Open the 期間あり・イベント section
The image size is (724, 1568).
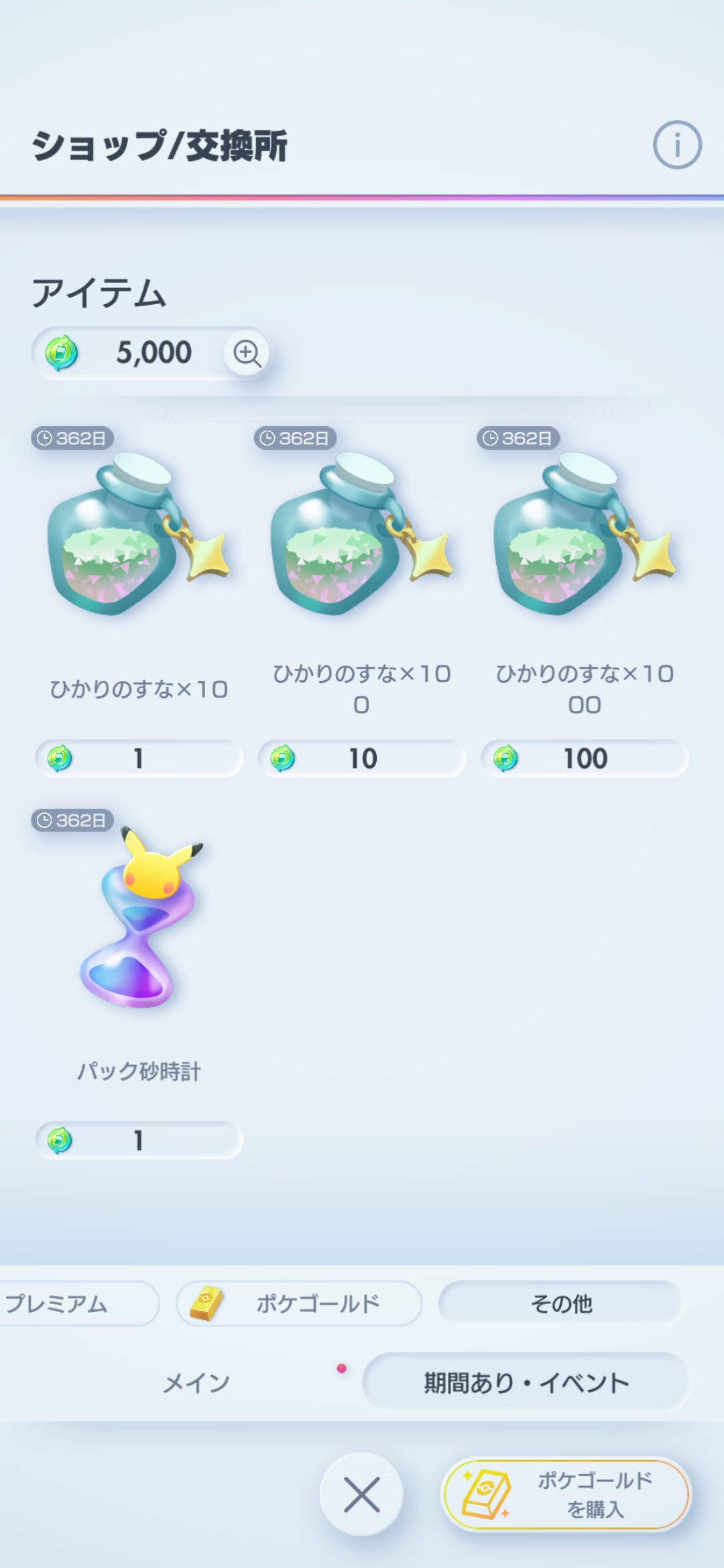[x=526, y=1382]
